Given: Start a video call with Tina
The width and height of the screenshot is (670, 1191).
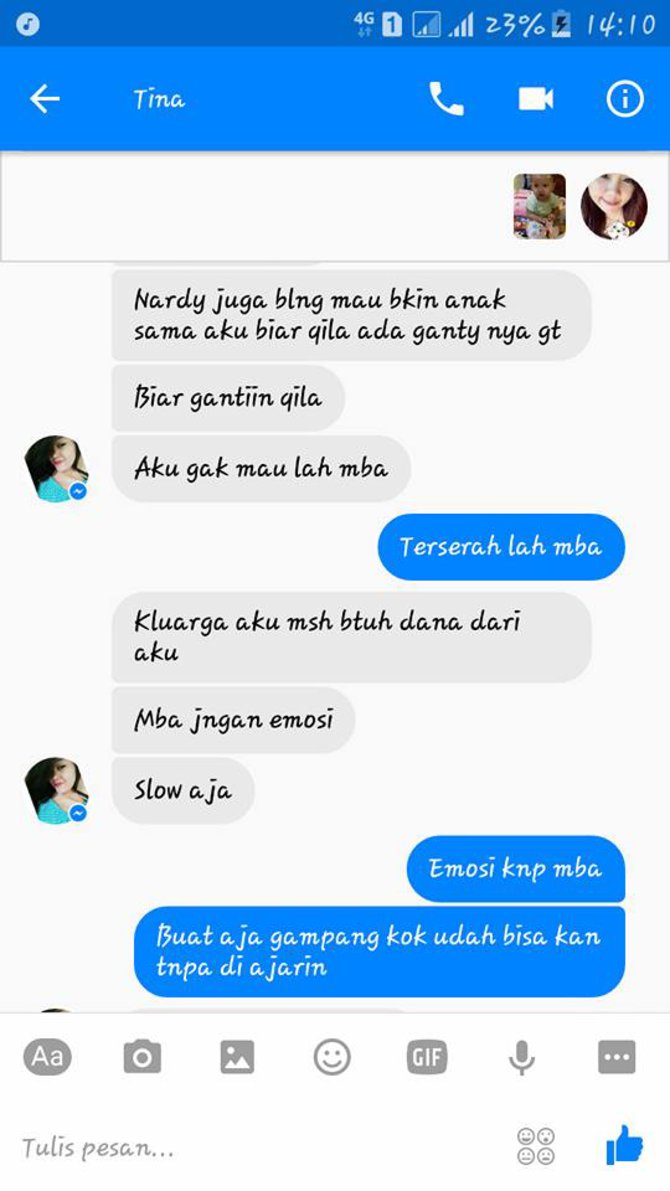Looking at the screenshot, I should coord(536,99).
